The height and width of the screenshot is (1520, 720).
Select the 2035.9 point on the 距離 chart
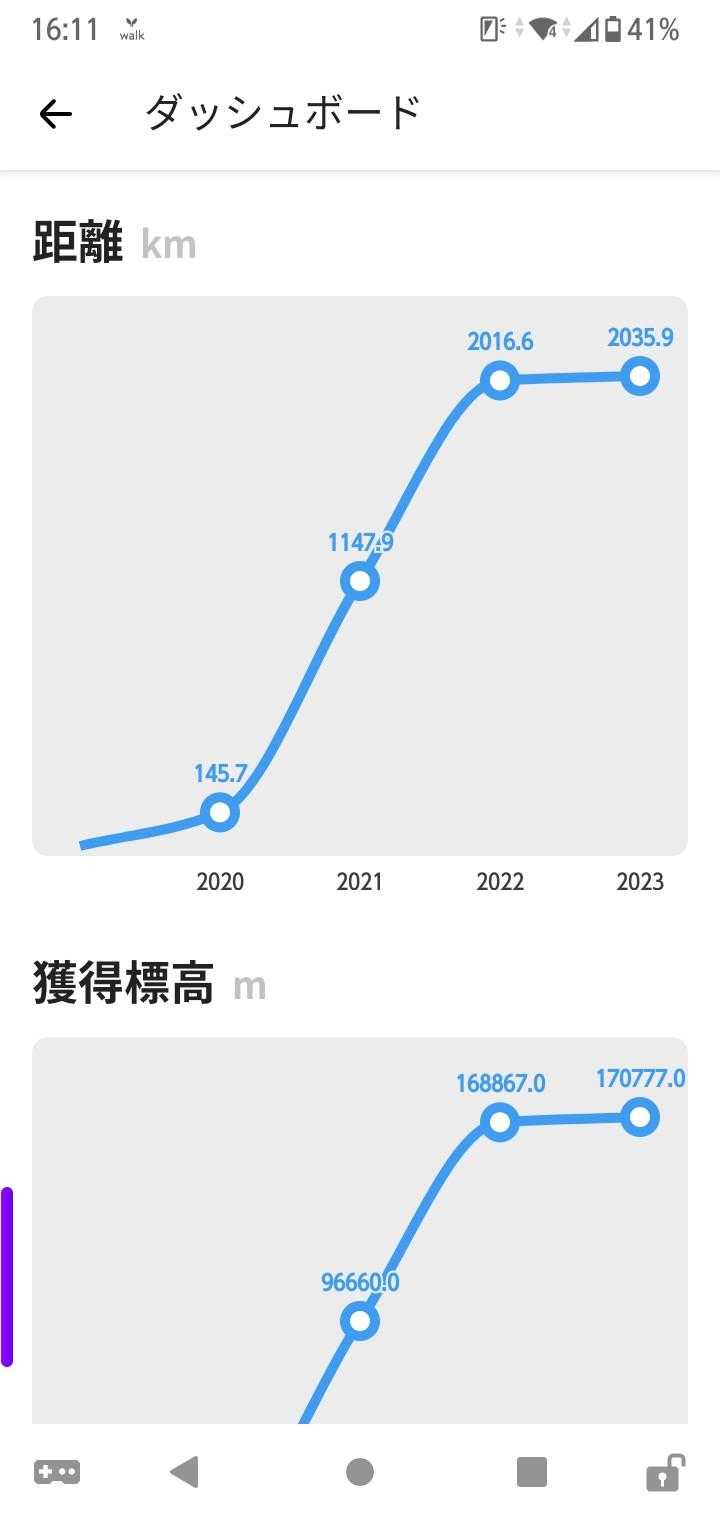pos(640,376)
